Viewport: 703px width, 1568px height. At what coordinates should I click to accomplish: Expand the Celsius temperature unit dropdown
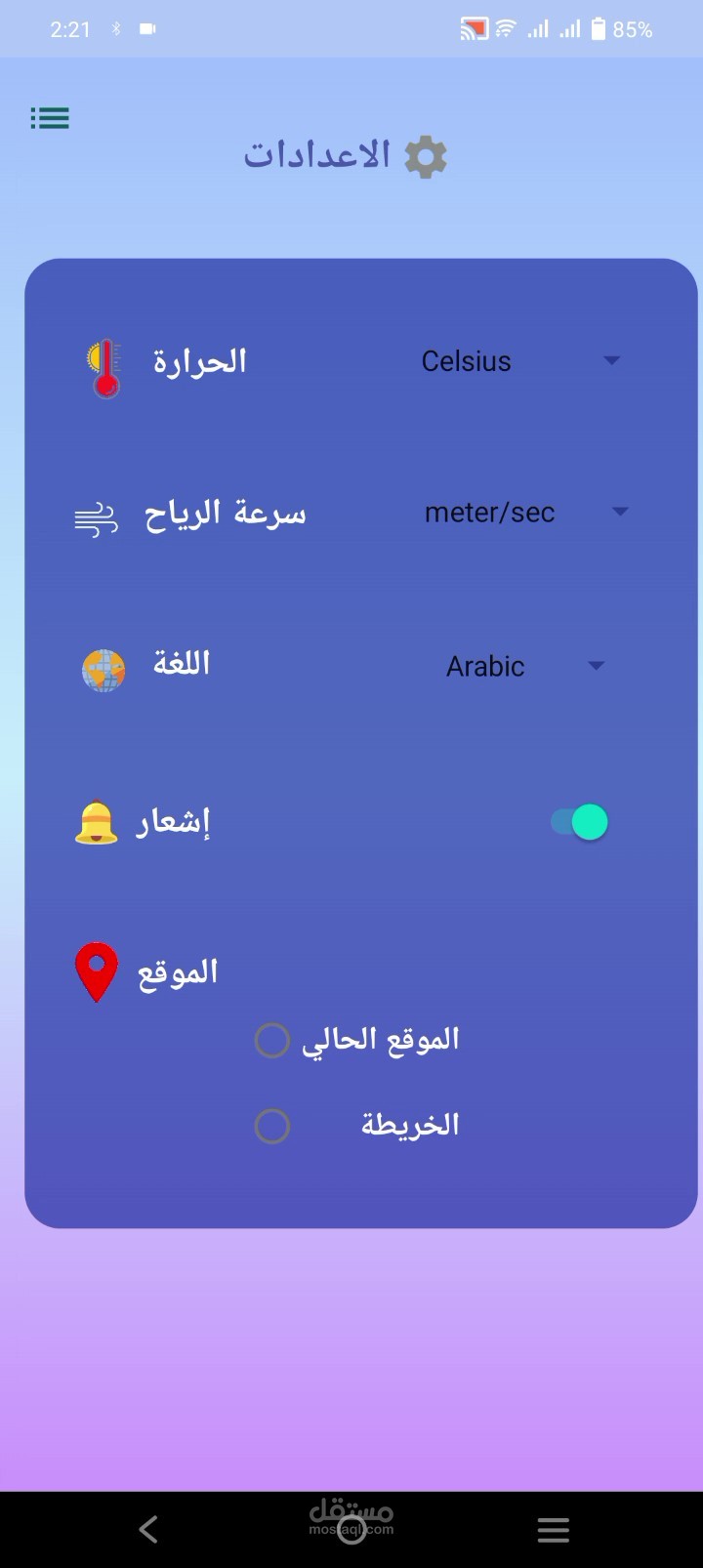click(x=518, y=361)
